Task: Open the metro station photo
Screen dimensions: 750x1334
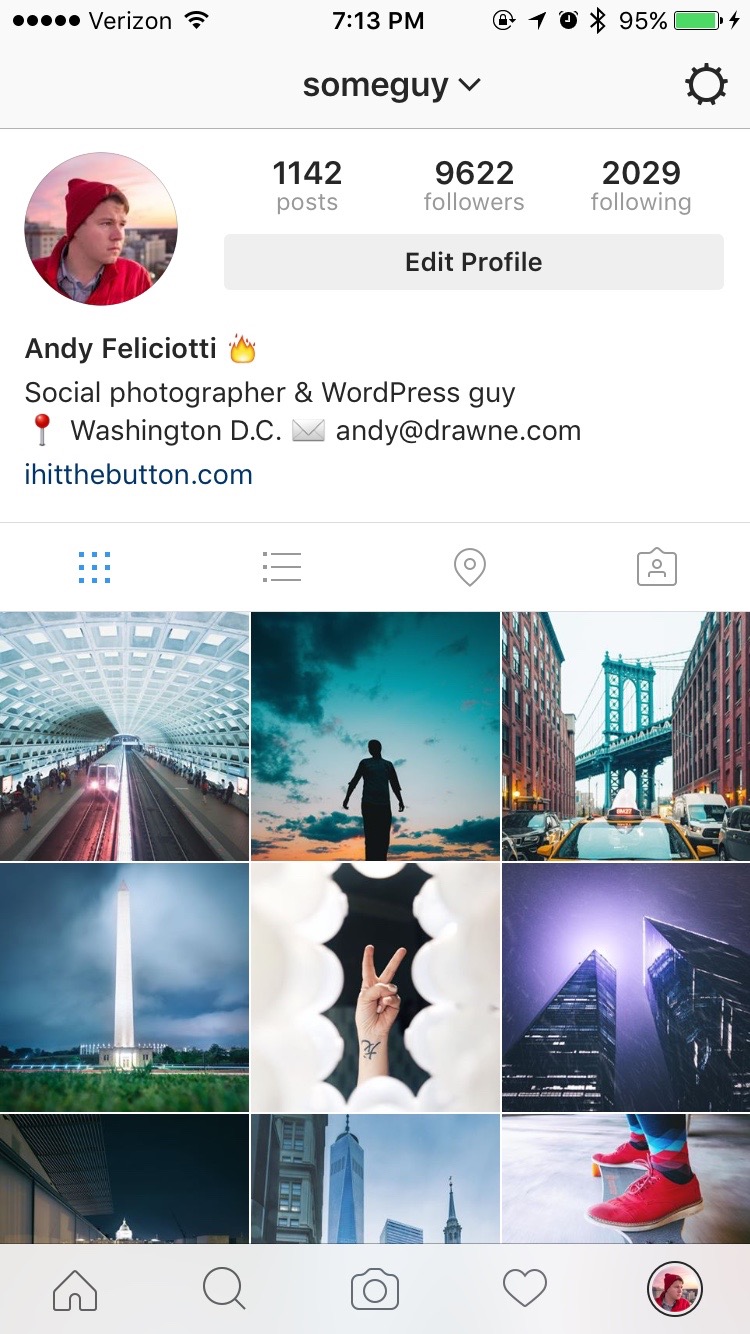Action: (x=124, y=736)
